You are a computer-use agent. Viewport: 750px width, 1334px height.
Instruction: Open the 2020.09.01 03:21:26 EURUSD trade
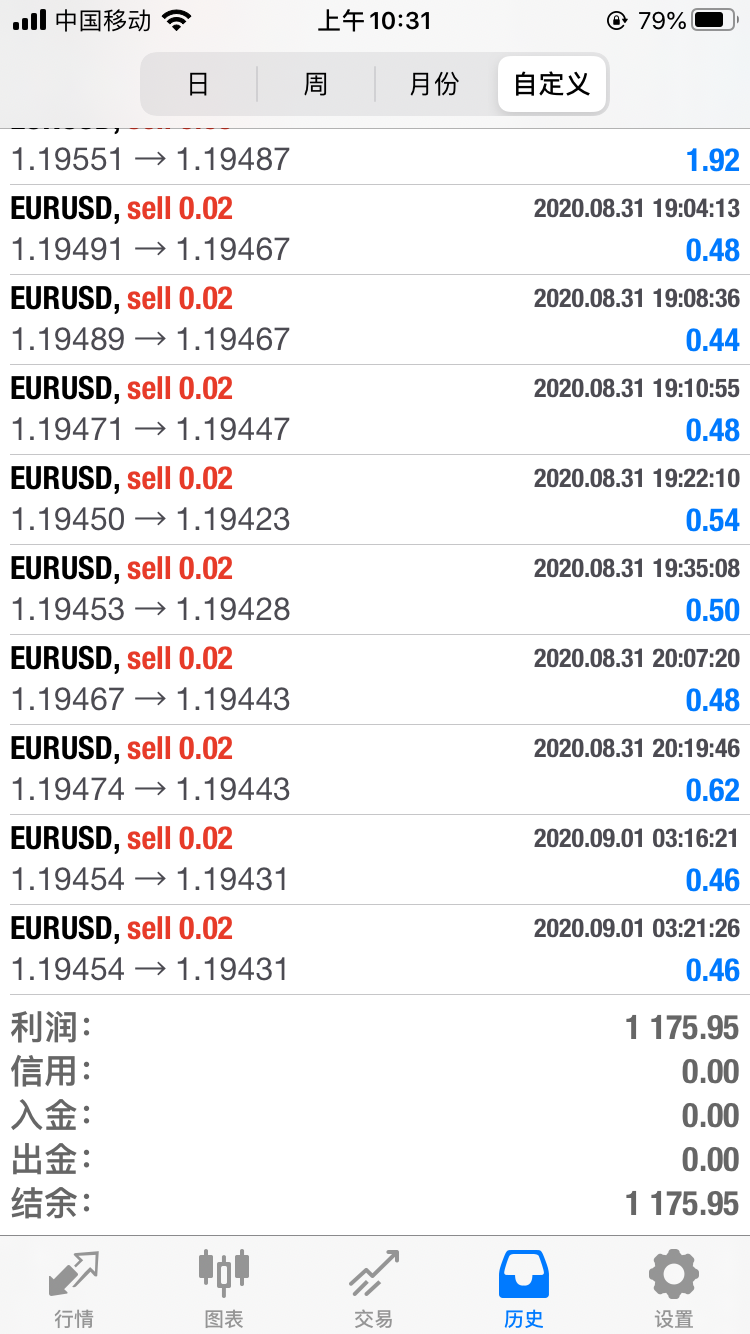pyautogui.click(x=375, y=949)
